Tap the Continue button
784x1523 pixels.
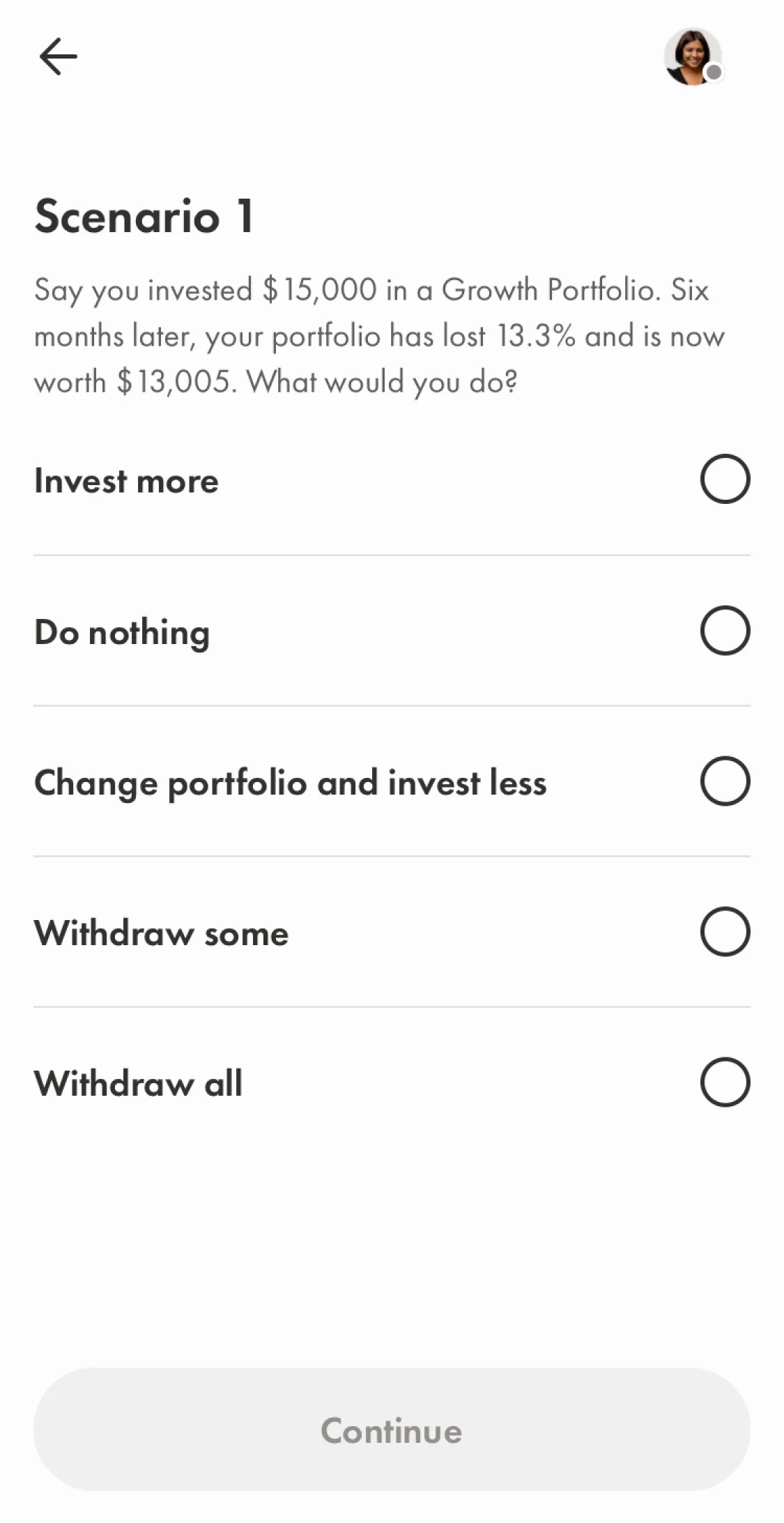click(392, 1430)
